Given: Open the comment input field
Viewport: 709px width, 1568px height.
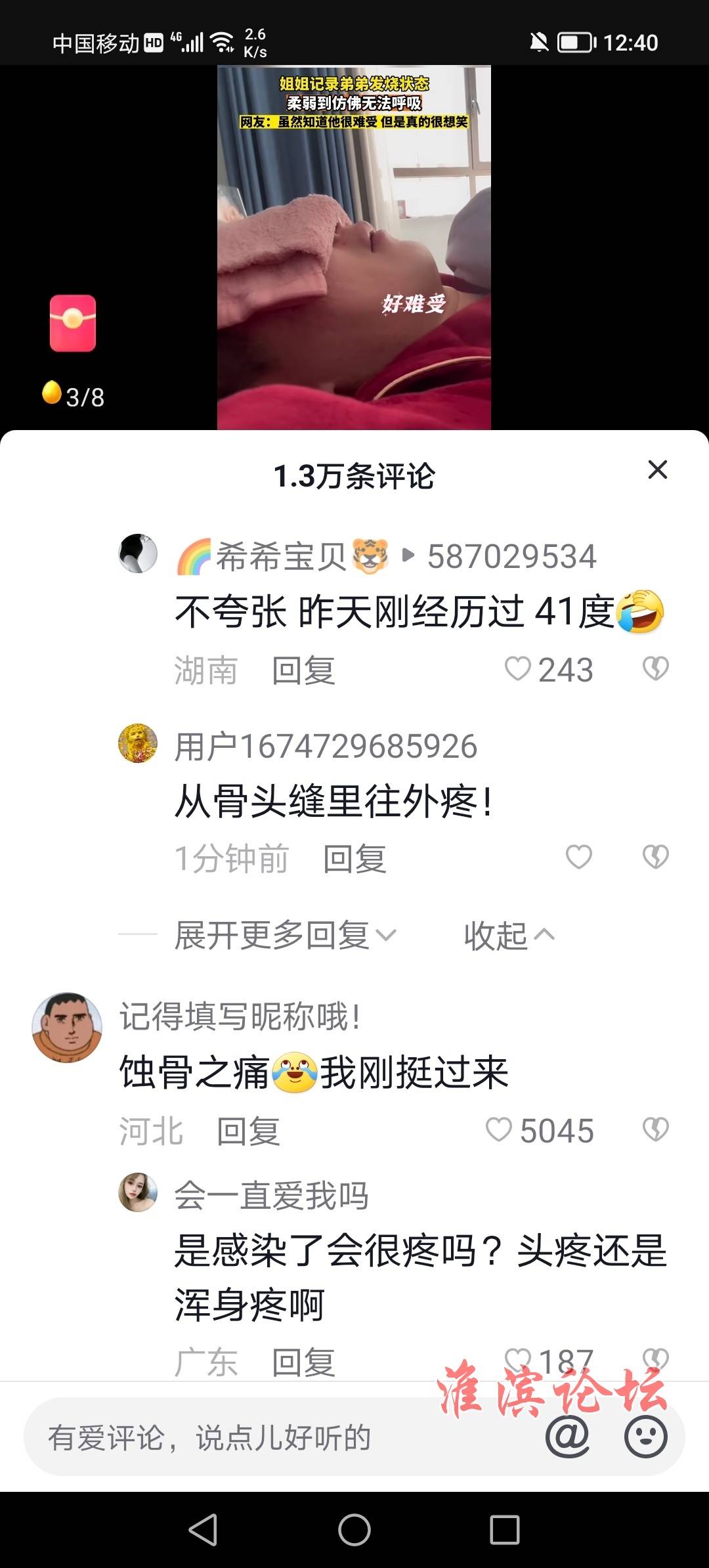Looking at the screenshot, I should (263, 1438).
